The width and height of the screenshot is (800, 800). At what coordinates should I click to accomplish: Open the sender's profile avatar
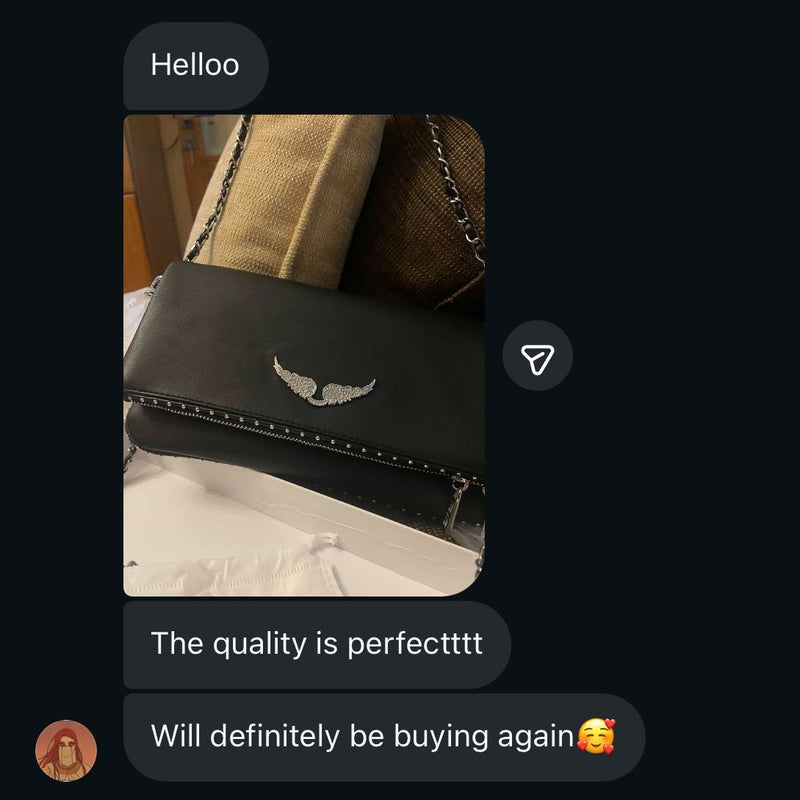coord(66,750)
